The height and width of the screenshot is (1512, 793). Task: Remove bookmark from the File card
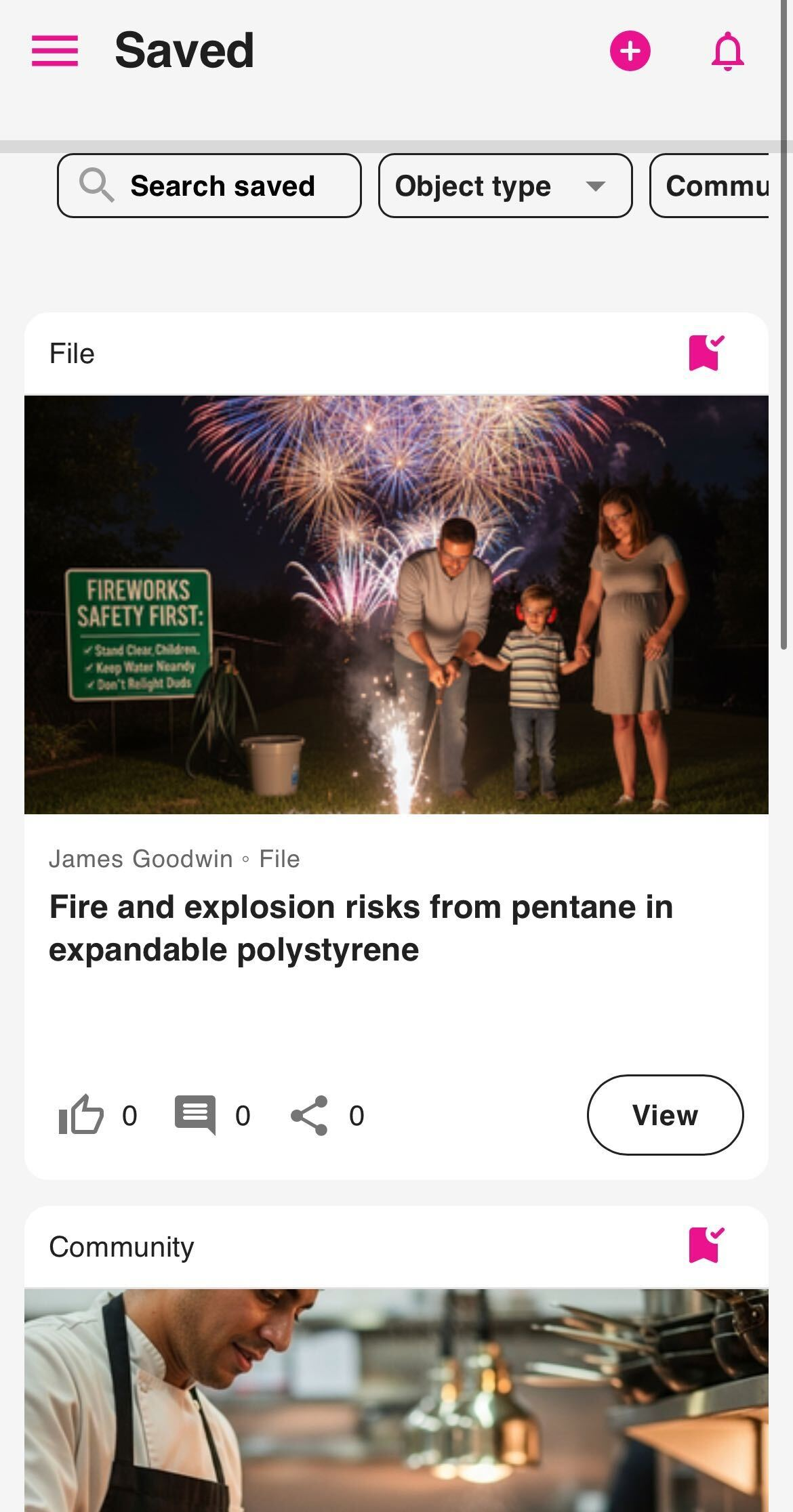706,353
